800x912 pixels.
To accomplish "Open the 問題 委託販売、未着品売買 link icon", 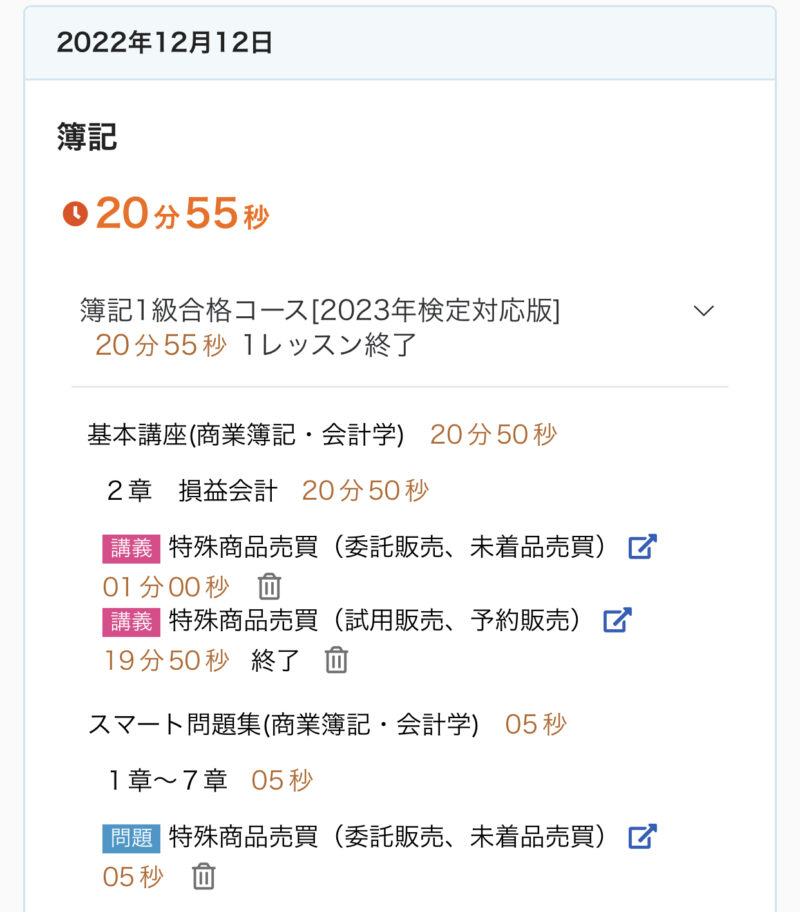I will (x=642, y=836).
